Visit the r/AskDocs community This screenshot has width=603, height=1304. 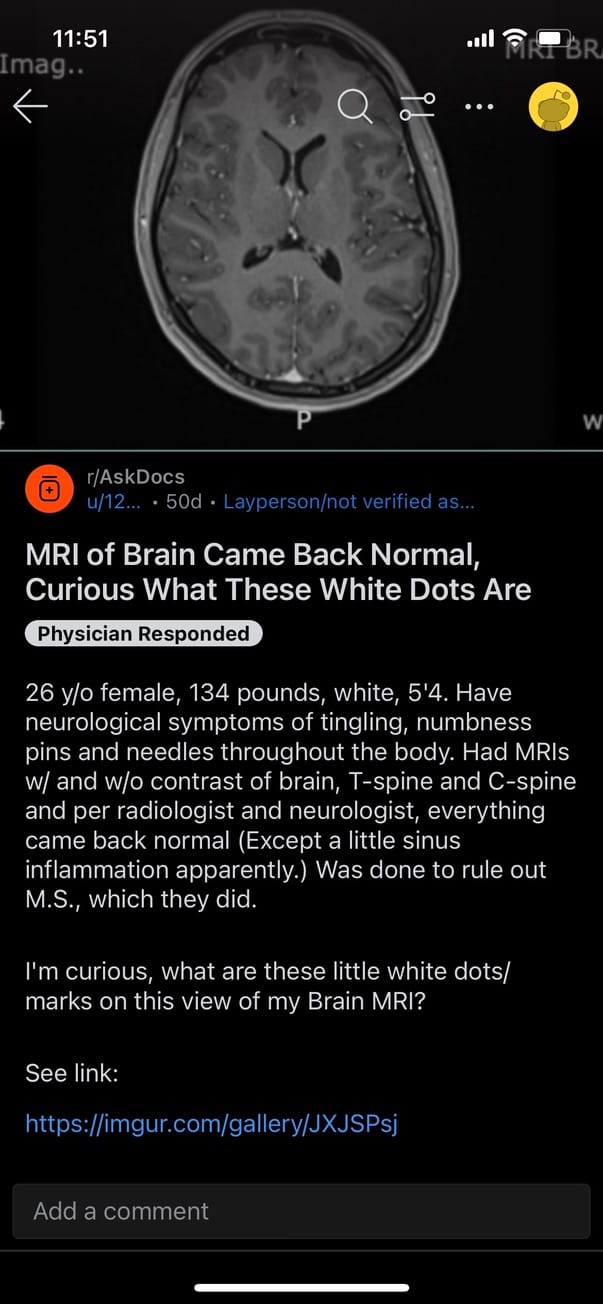(136, 477)
